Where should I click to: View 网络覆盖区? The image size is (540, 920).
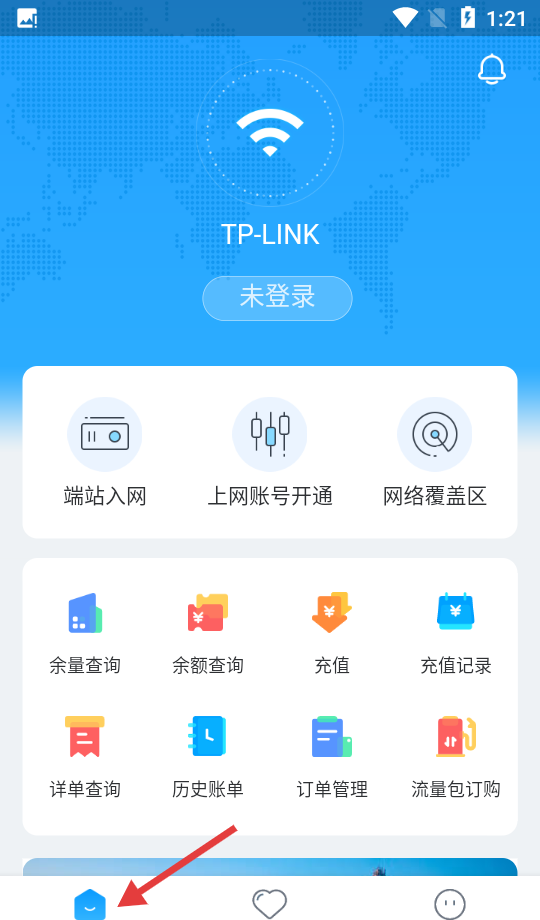point(435,452)
